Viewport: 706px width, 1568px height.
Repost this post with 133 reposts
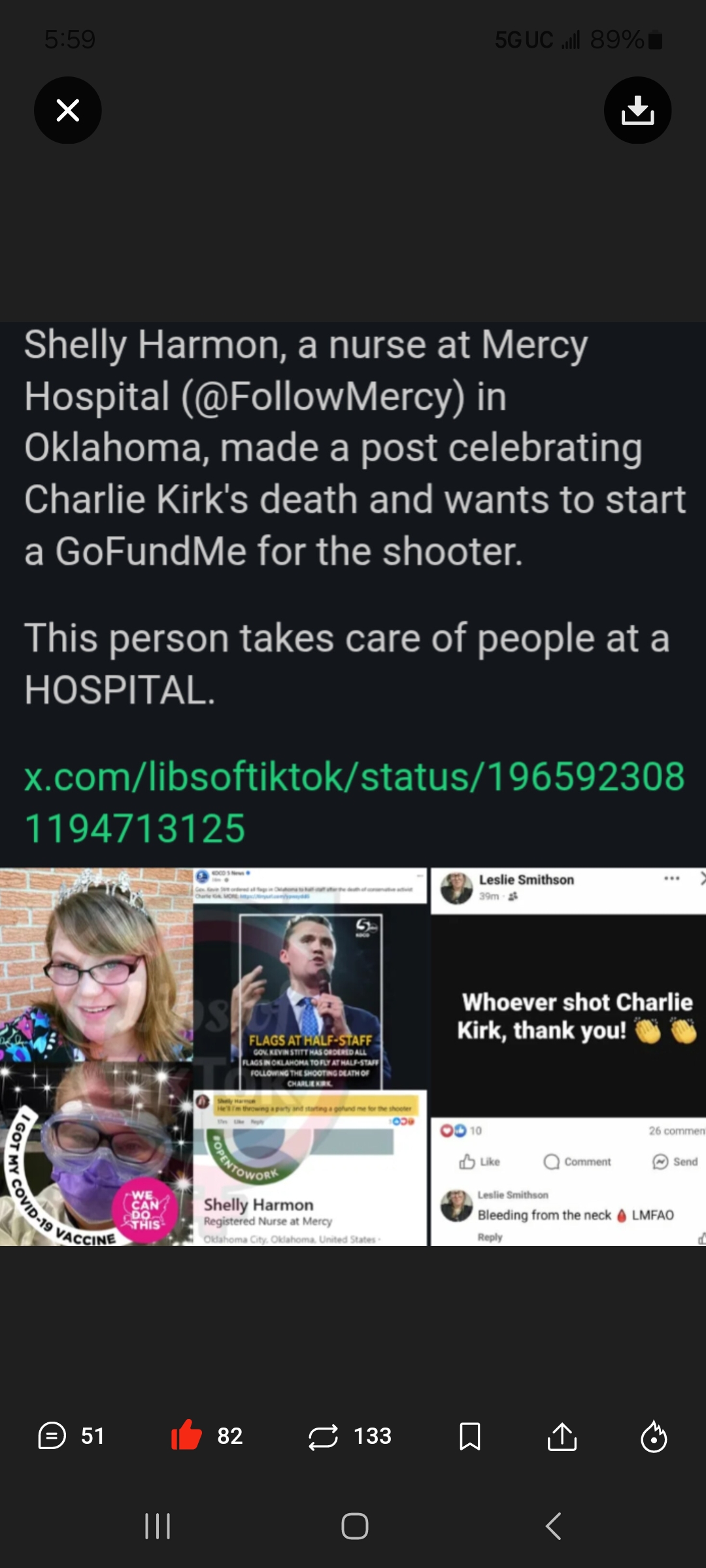[324, 1436]
